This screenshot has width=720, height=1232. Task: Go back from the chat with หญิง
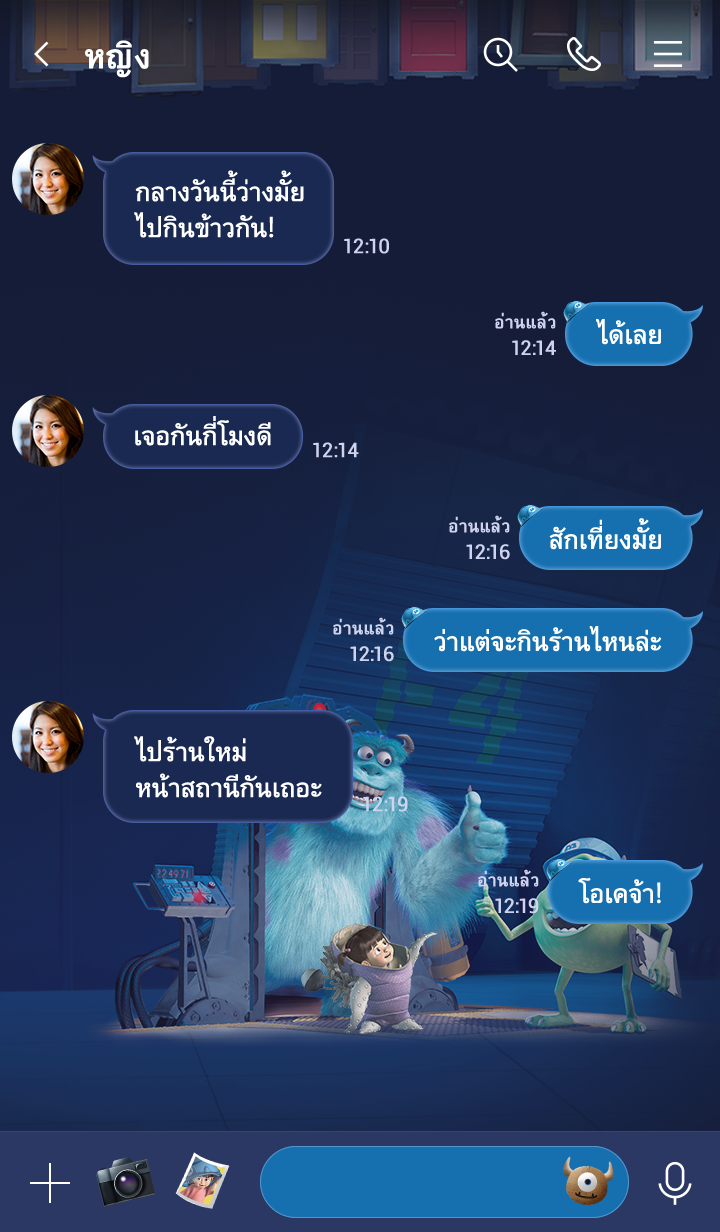pyautogui.click(x=42, y=55)
